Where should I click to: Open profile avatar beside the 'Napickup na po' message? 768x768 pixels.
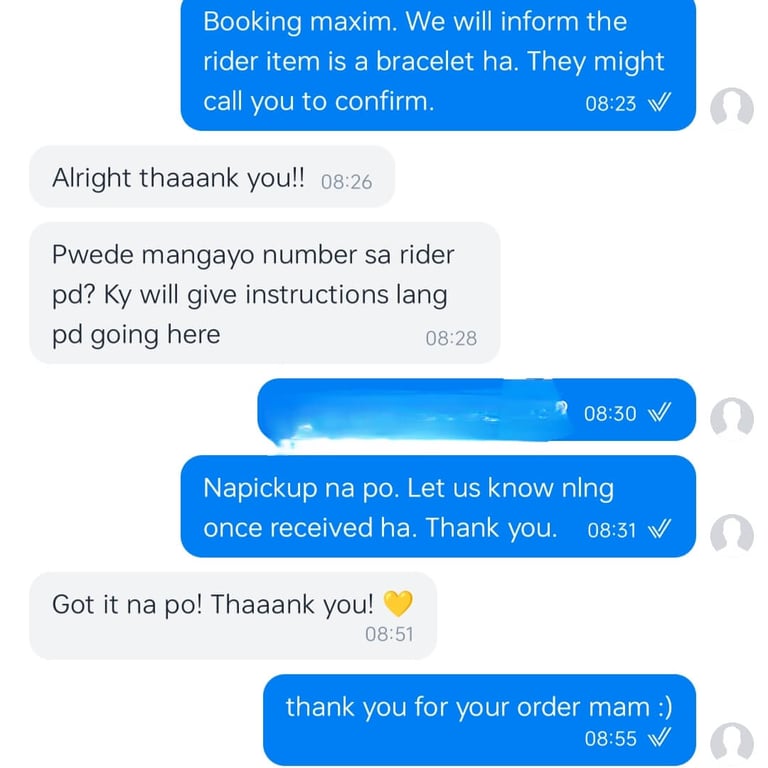coord(731,535)
